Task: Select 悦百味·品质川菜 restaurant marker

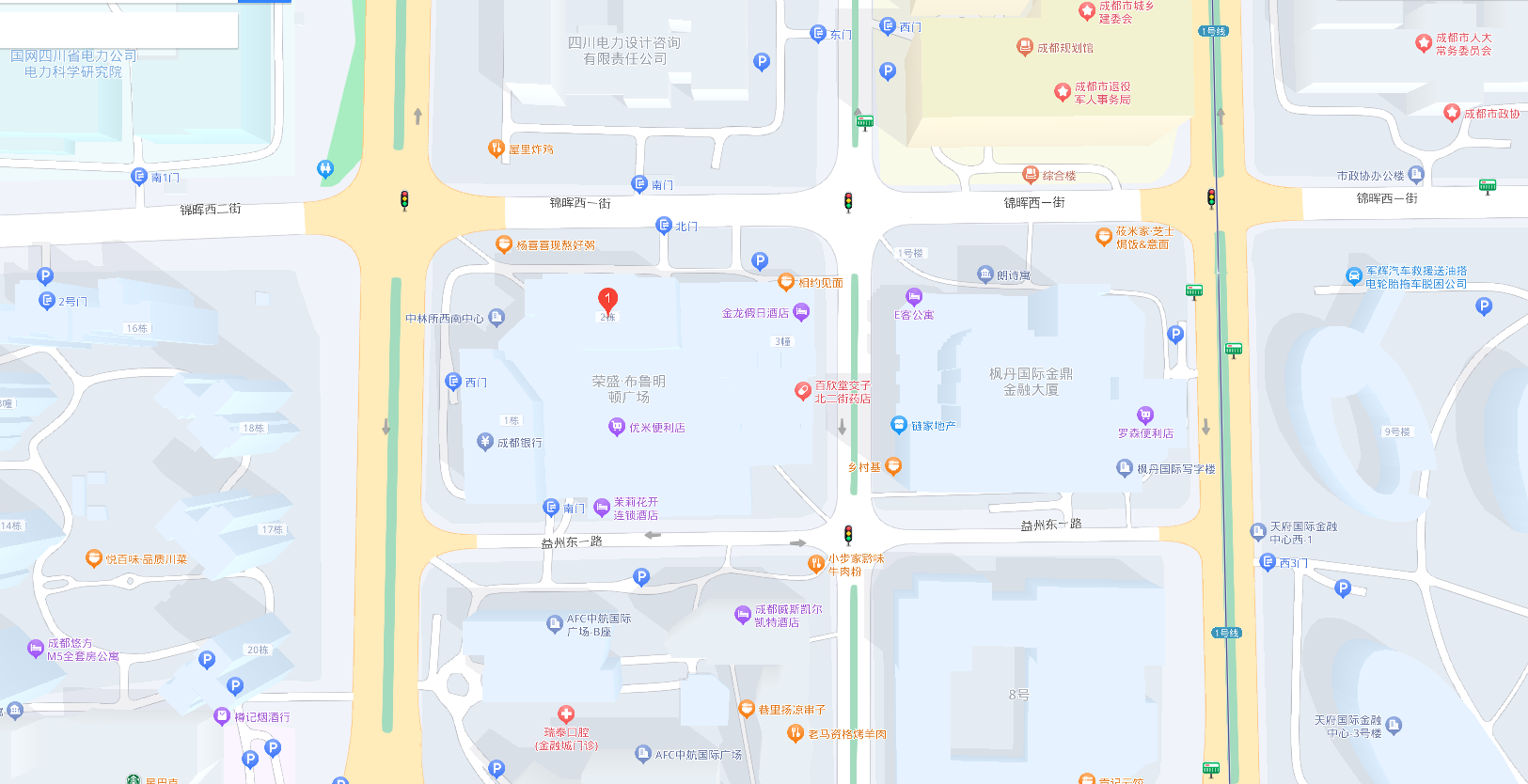Action: [x=94, y=558]
